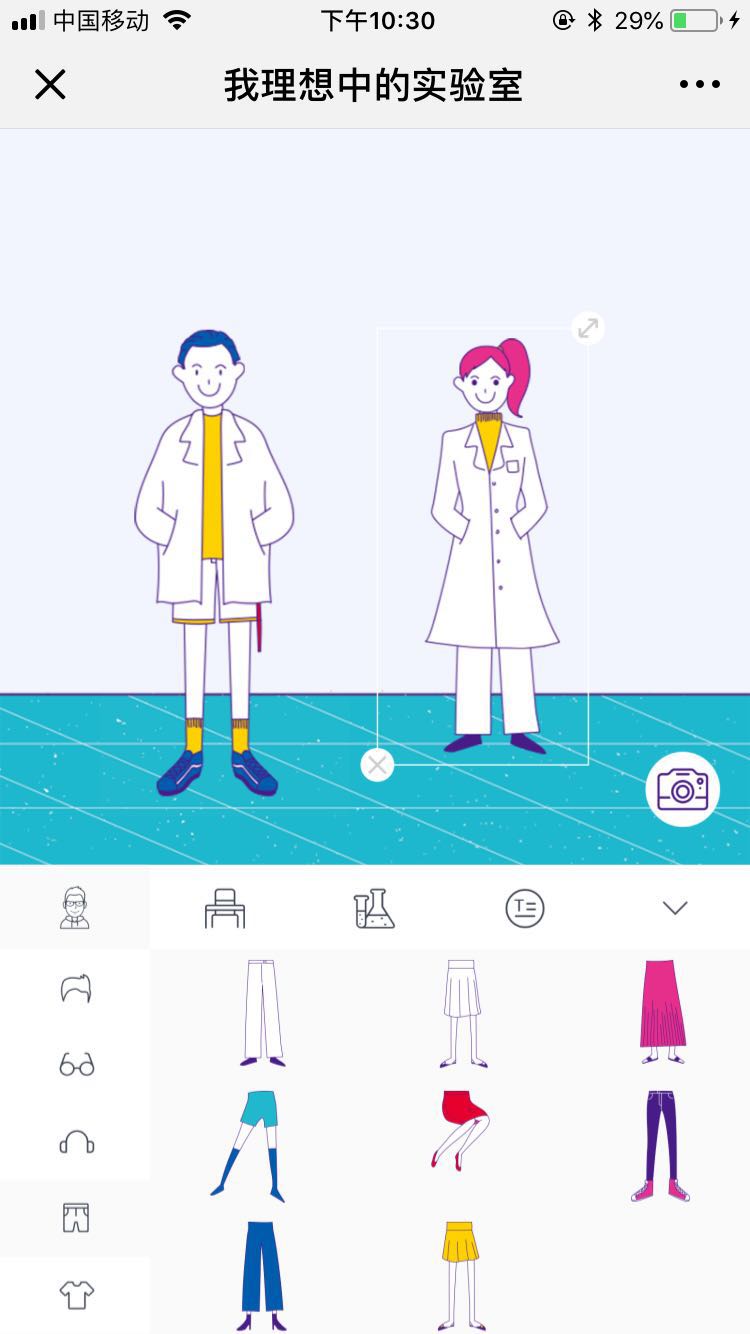Select the hairstyle category
The width and height of the screenshot is (750, 1334).
[x=76, y=989]
